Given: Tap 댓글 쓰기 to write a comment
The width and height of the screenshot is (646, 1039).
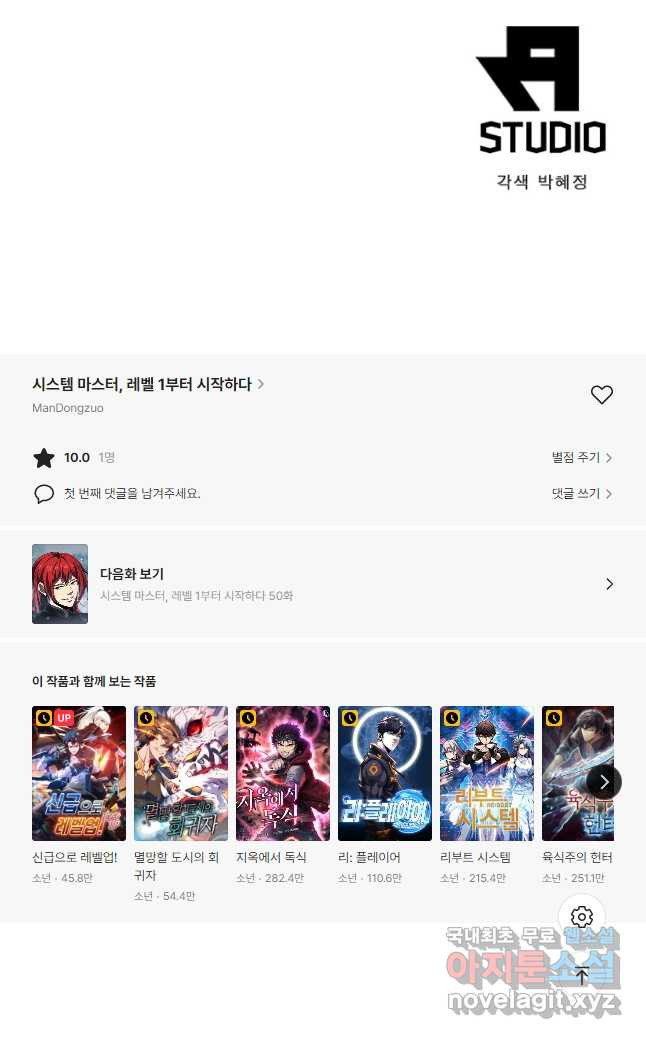Looking at the screenshot, I should tap(581, 494).
